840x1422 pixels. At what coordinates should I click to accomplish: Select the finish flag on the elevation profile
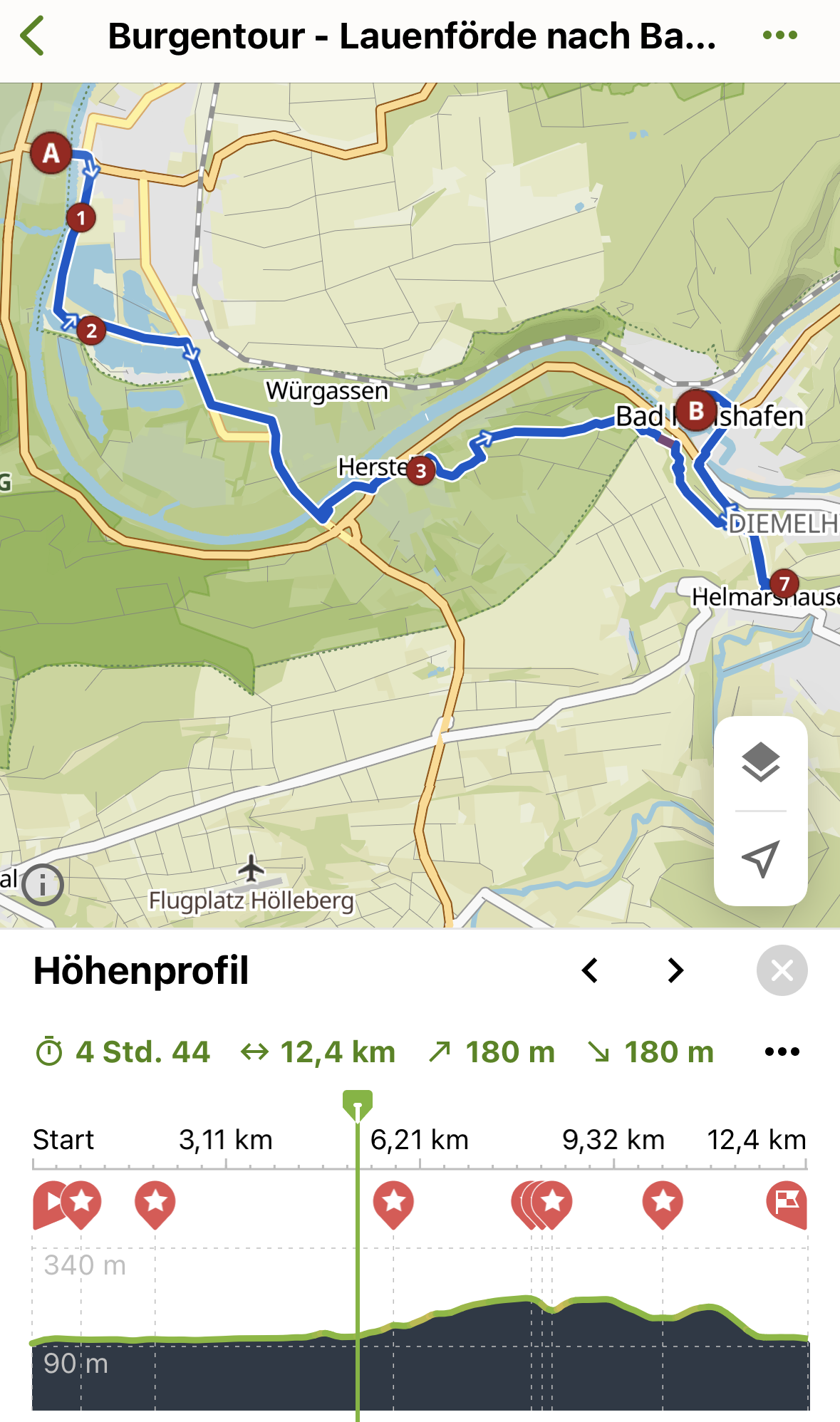pos(787,1203)
